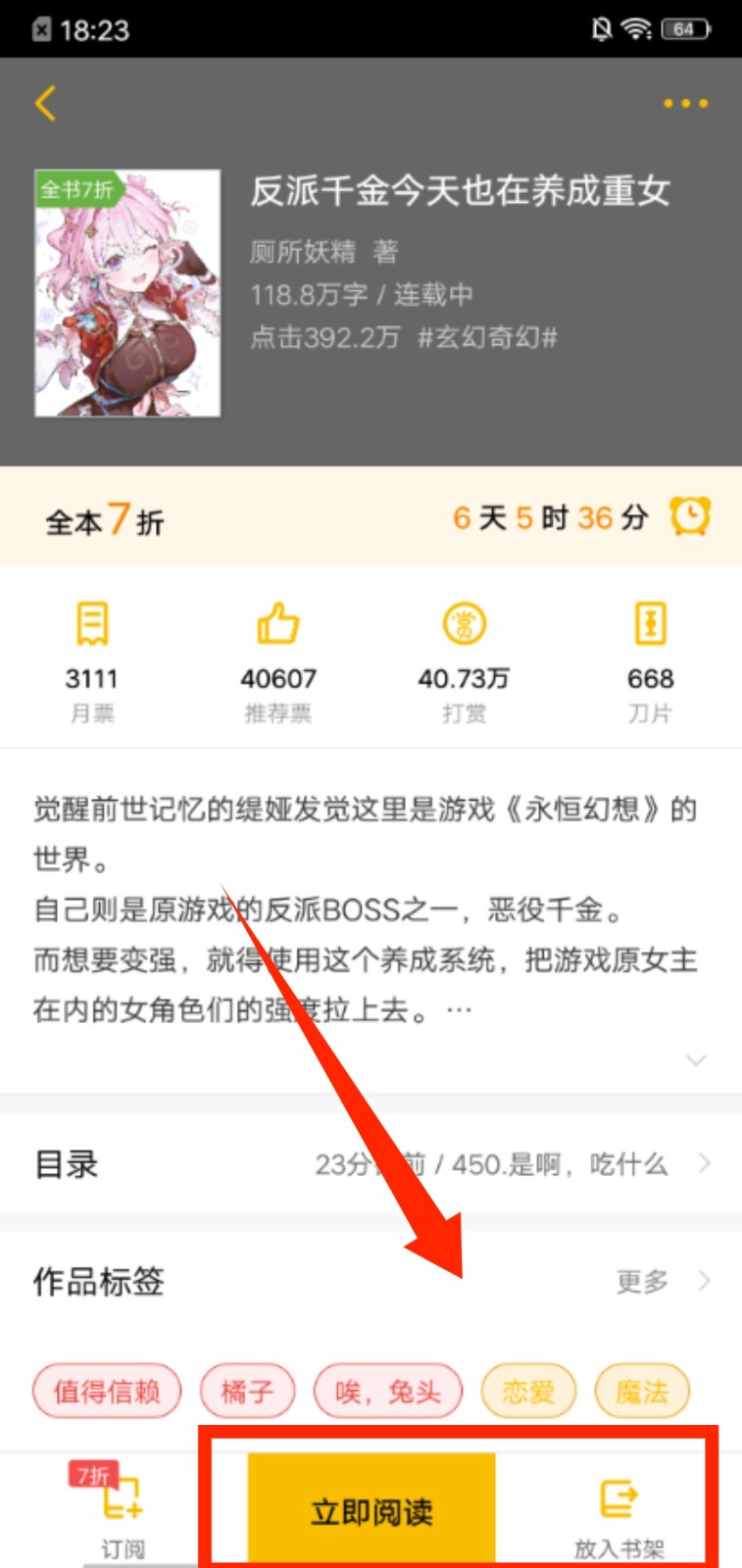This screenshot has height=1568, width=742.
Task: View 更多 work tags
Action: [661, 1281]
